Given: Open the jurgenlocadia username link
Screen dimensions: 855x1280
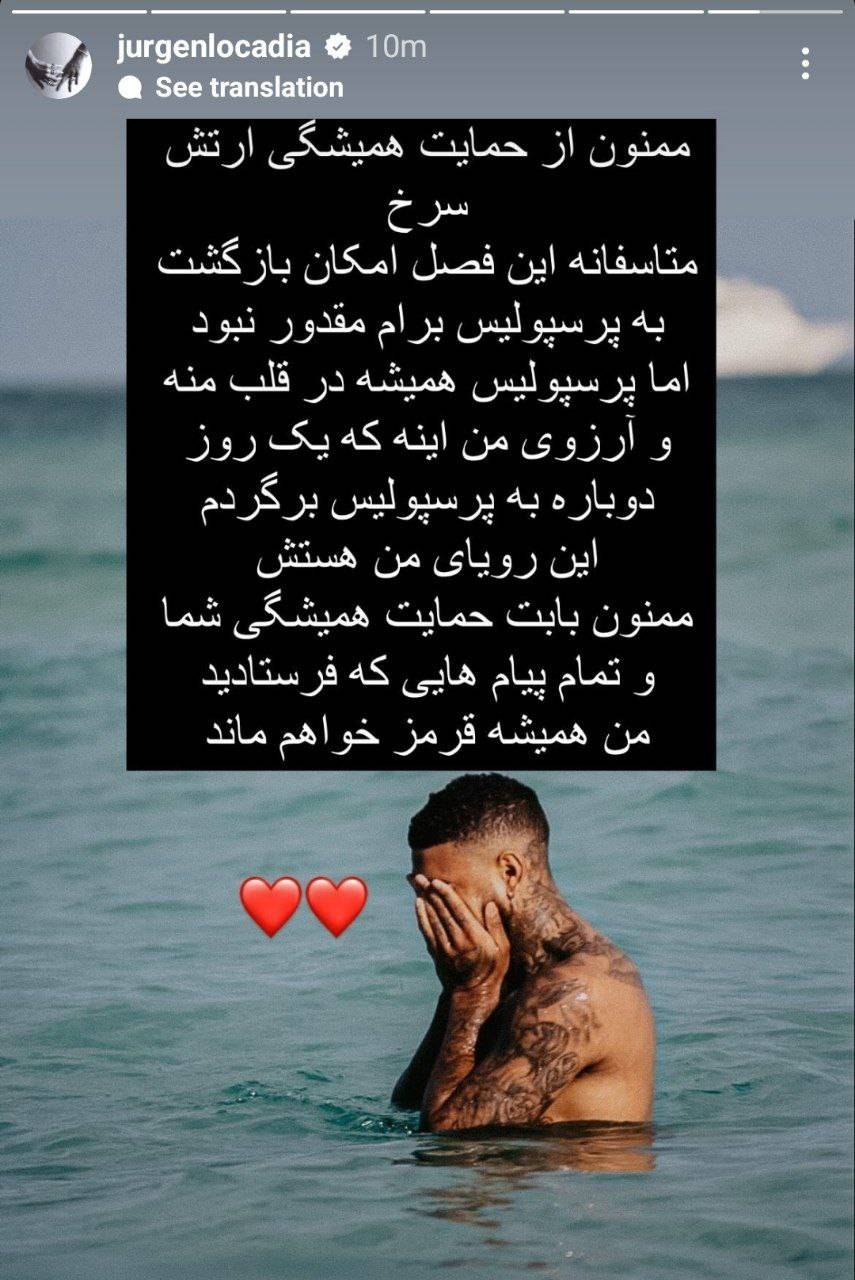Looking at the screenshot, I should pos(213,46).
